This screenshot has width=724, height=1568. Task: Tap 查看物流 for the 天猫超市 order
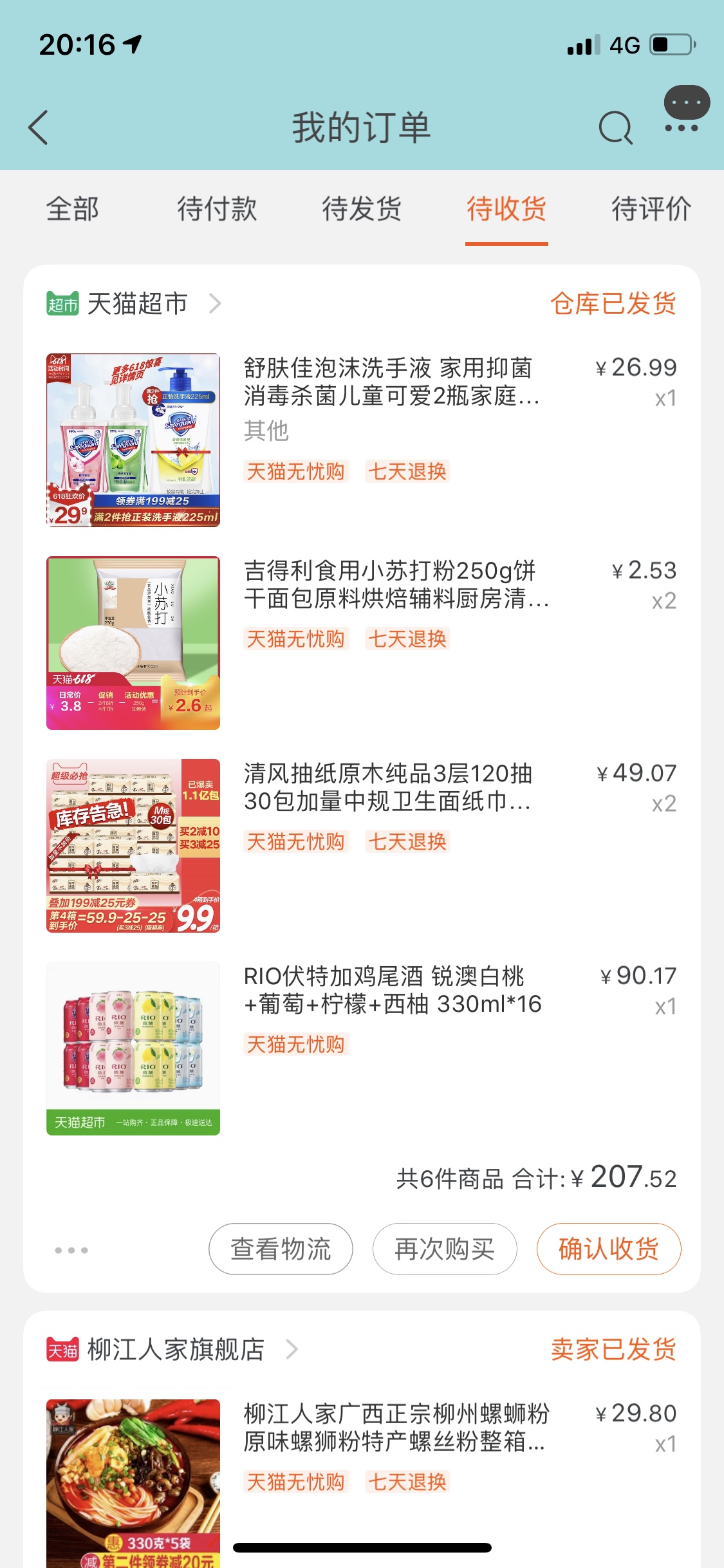click(281, 1249)
